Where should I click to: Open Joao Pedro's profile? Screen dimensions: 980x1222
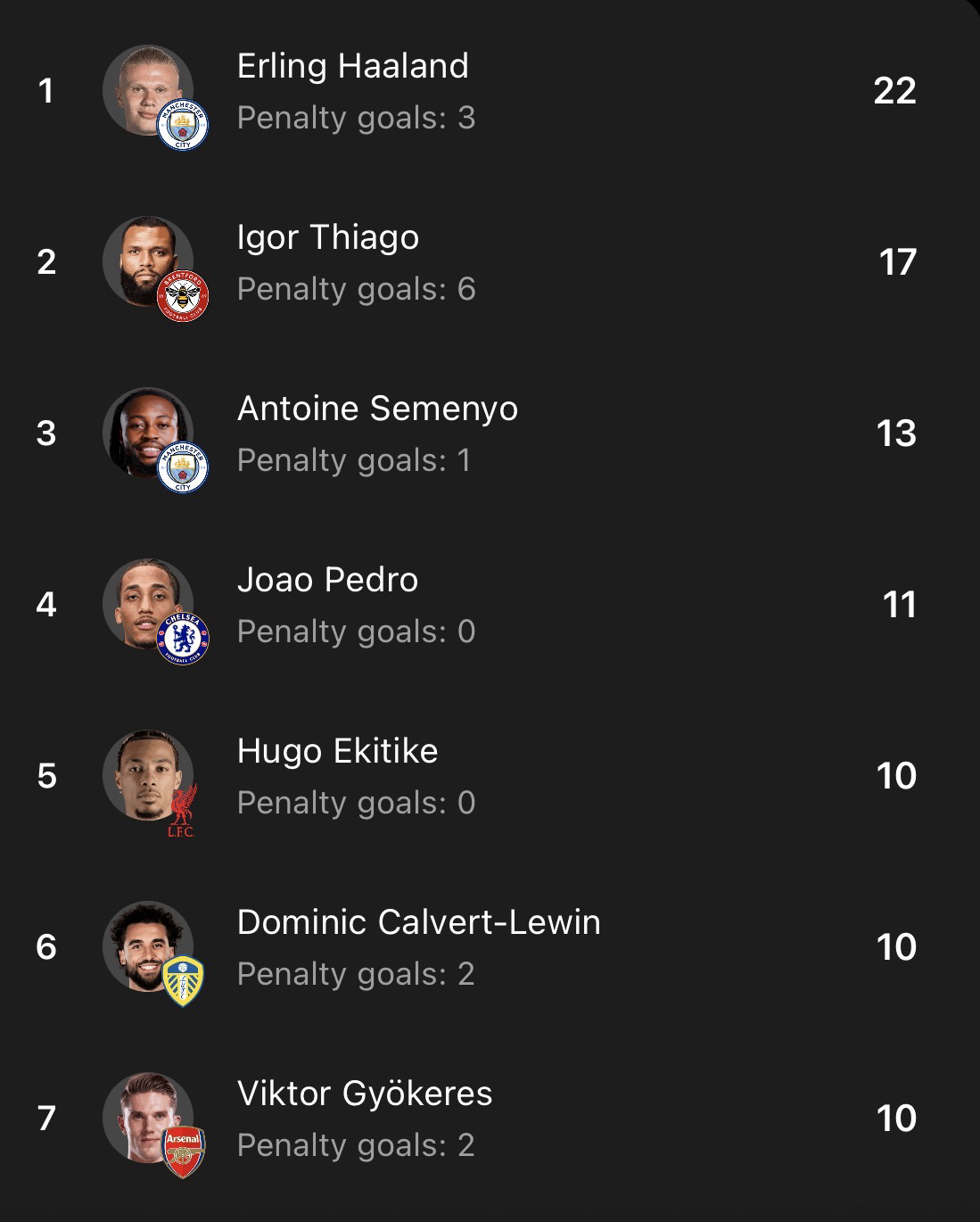click(327, 582)
